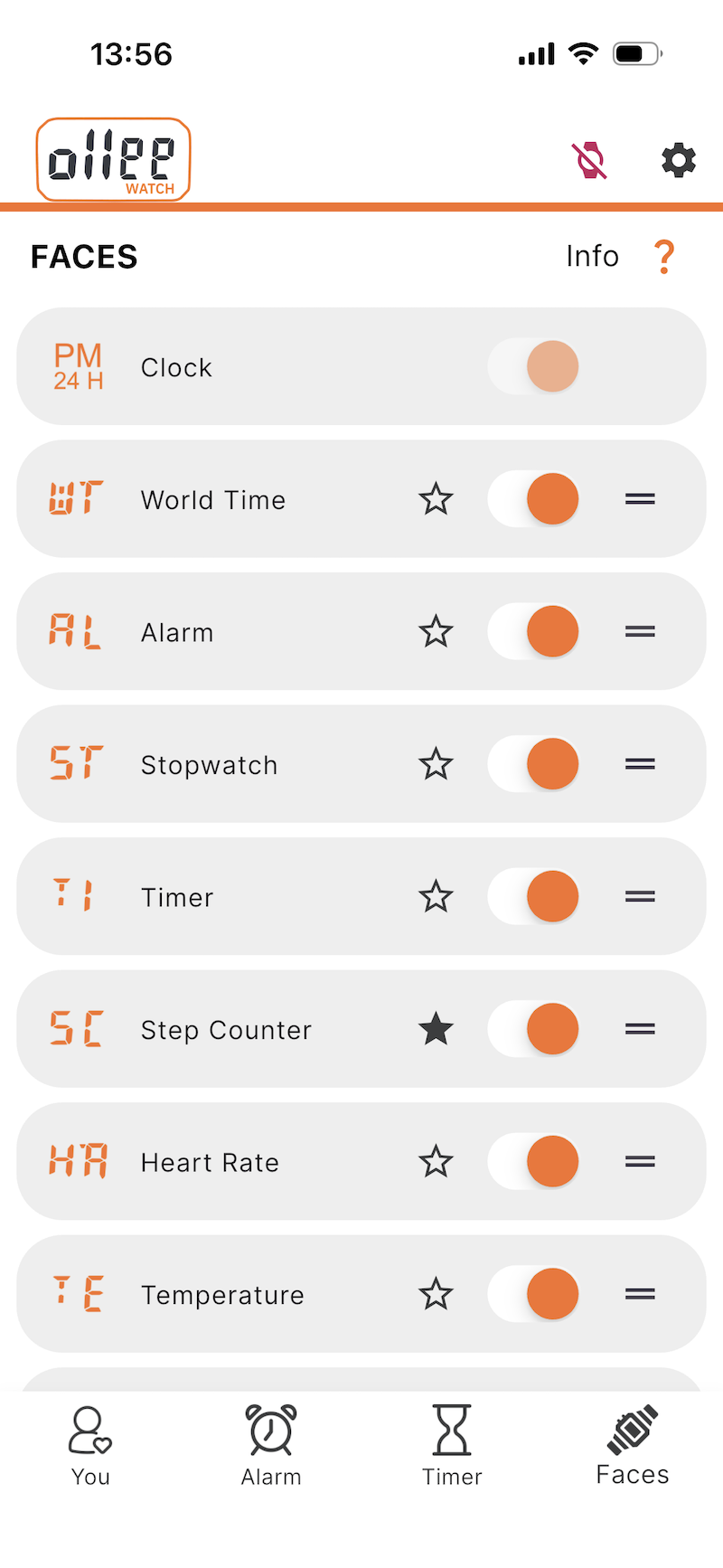The height and width of the screenshot is (1568, 723).
Task: Turn off the Timer face
Action: click(534, 896)
